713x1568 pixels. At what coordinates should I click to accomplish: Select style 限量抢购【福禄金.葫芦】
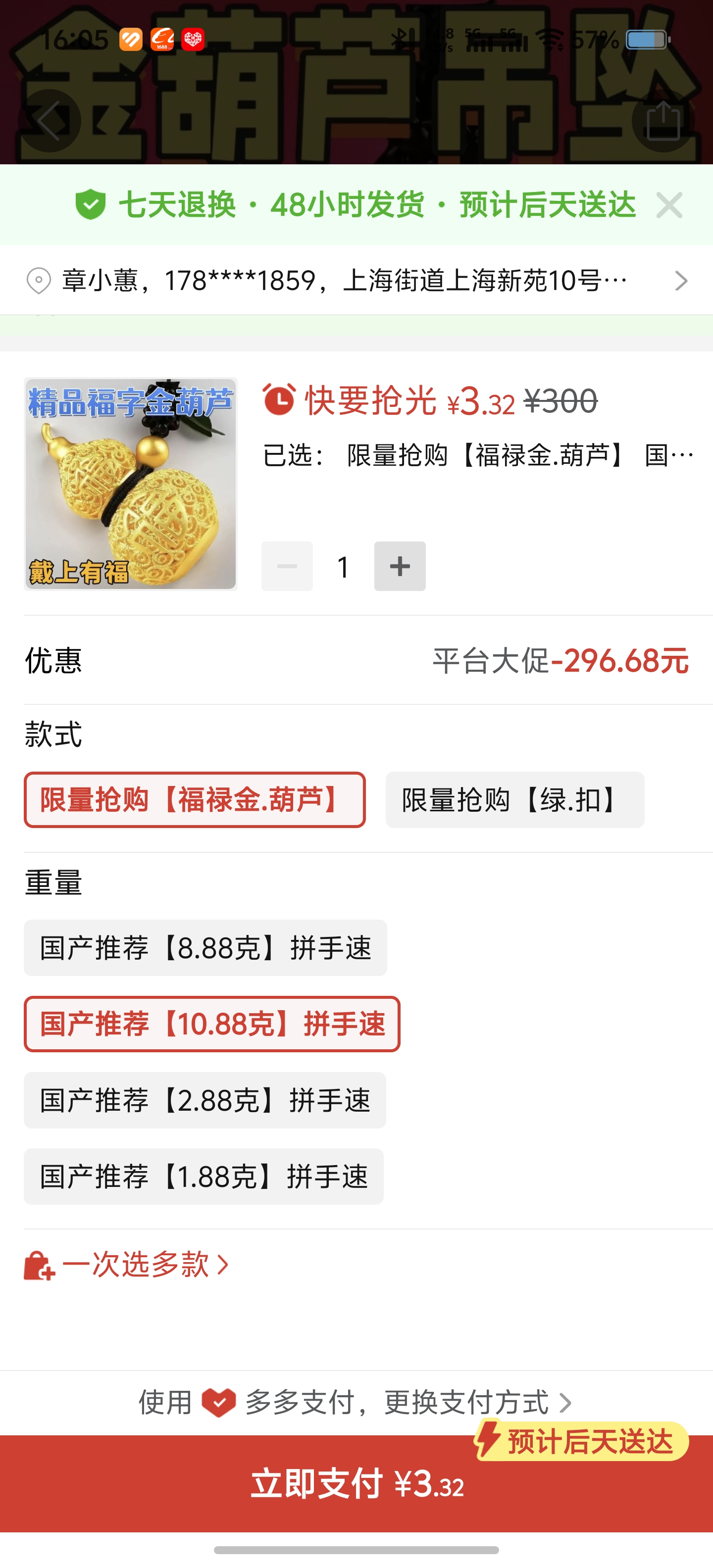[194, 800]
